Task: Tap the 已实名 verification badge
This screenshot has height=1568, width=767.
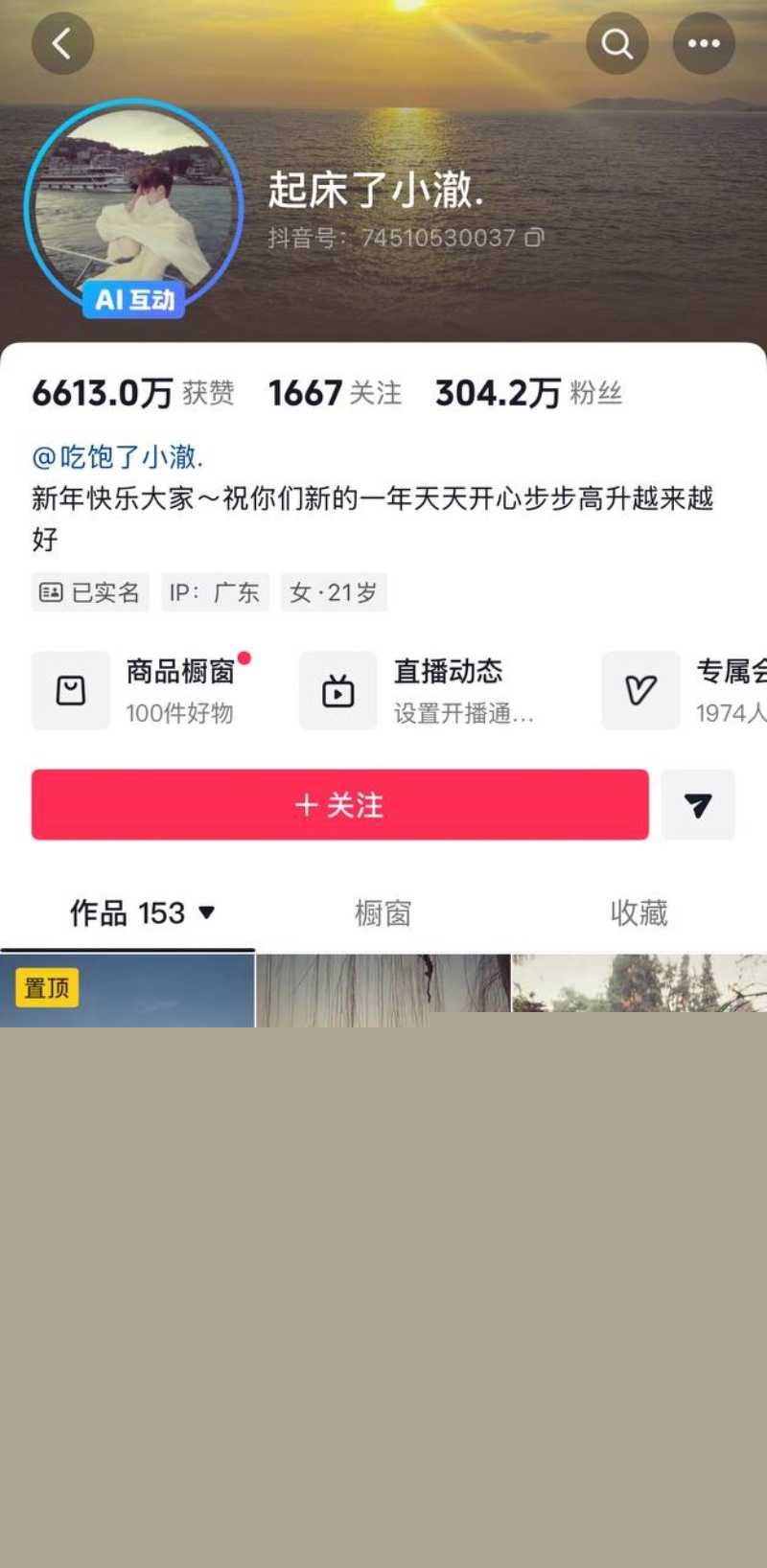Action: pos(90,592)
